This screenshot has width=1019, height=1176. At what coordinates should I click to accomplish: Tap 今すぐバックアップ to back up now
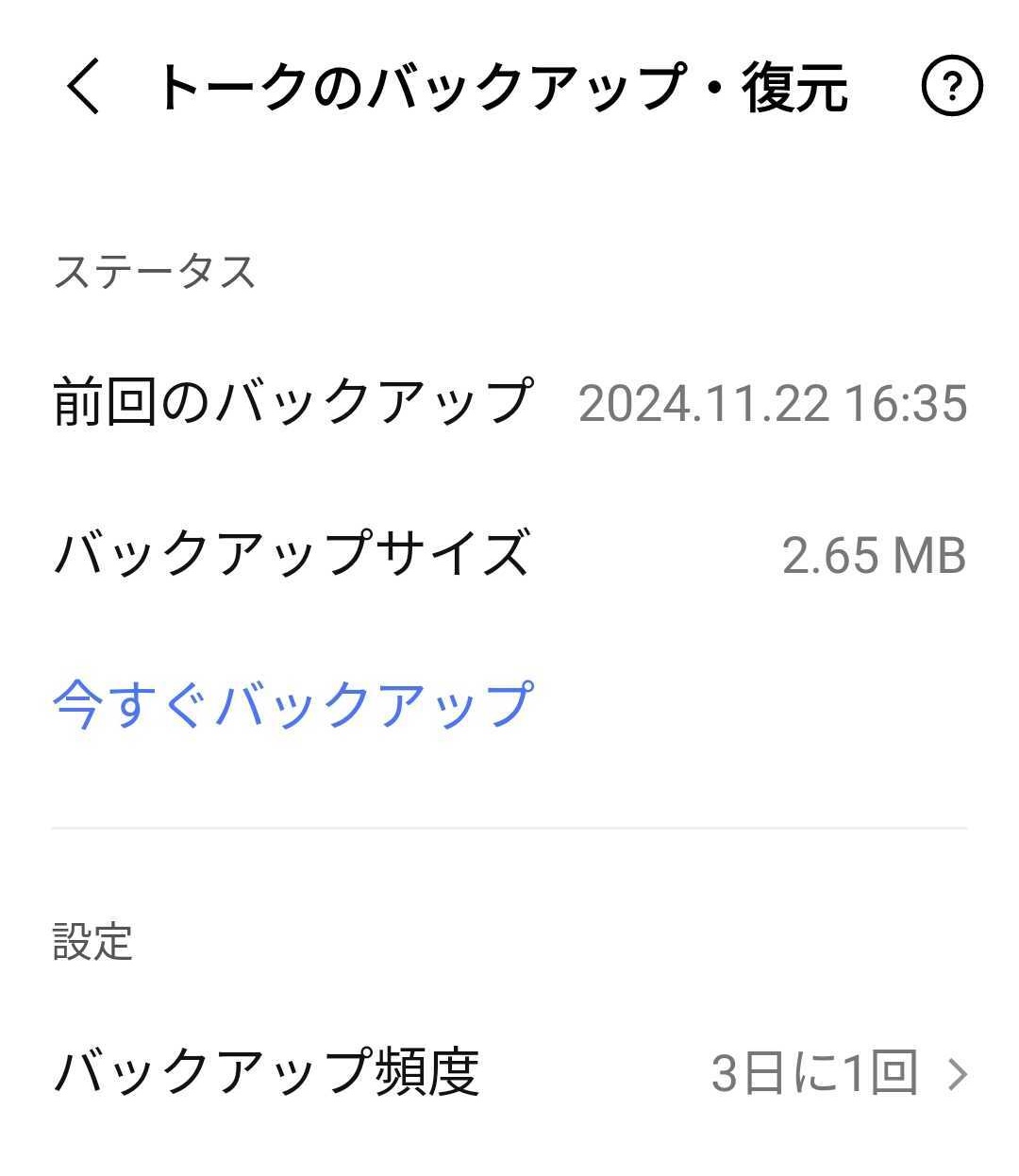point(292,705)
